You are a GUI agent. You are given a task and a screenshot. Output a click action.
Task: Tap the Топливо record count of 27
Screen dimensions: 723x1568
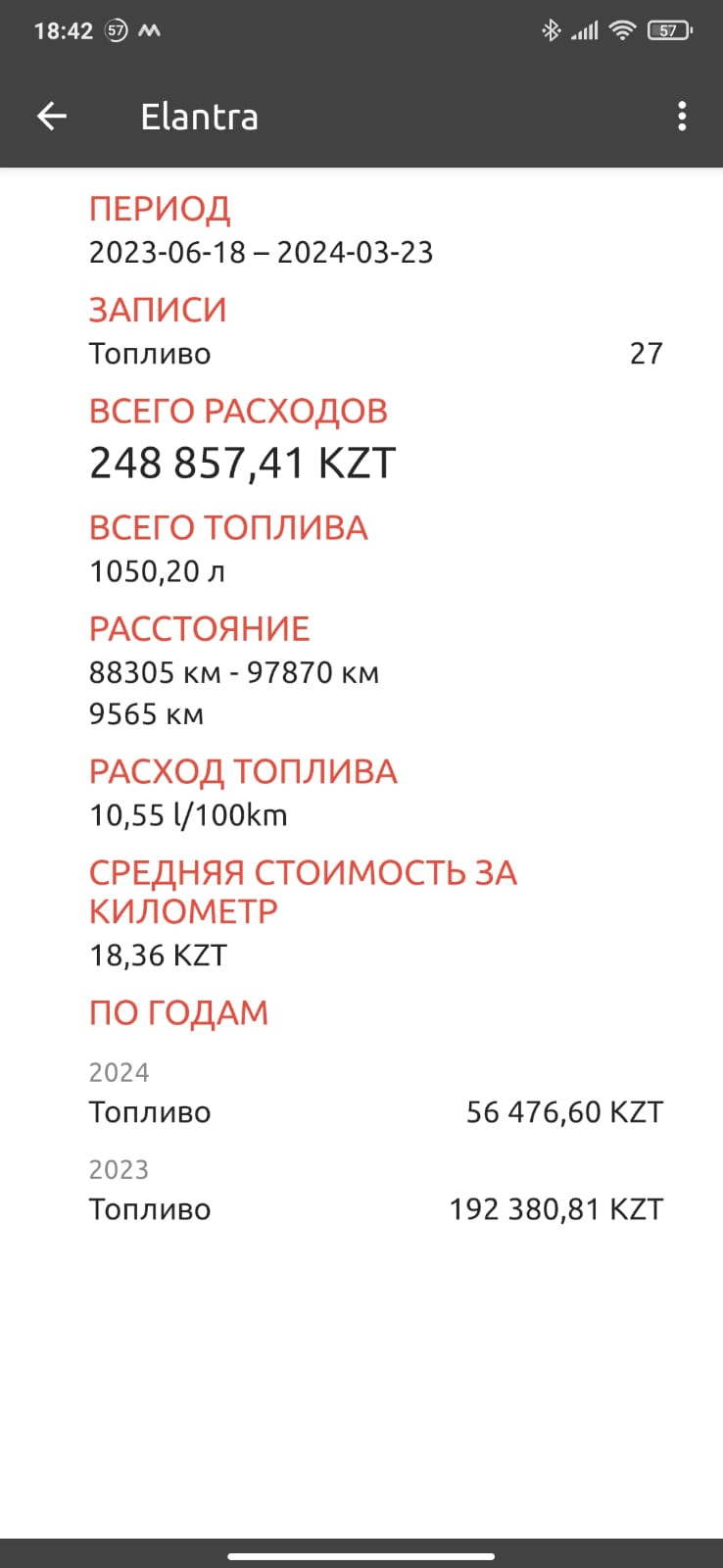tap(647, 353)
